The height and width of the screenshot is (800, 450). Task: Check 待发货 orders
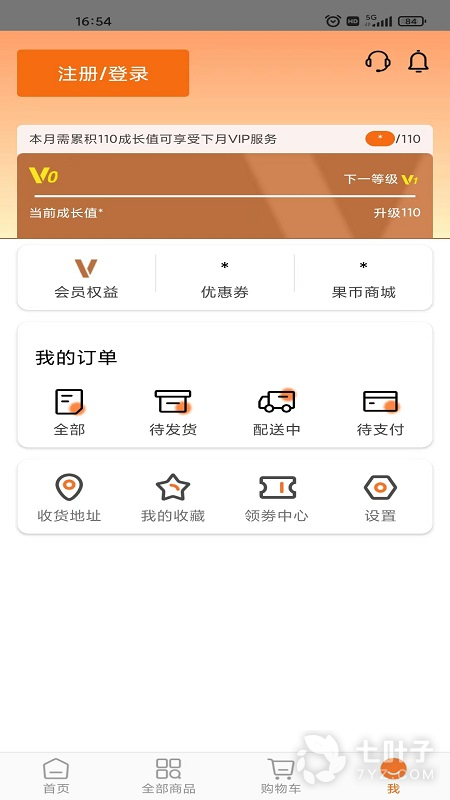[x=173, y=412]
